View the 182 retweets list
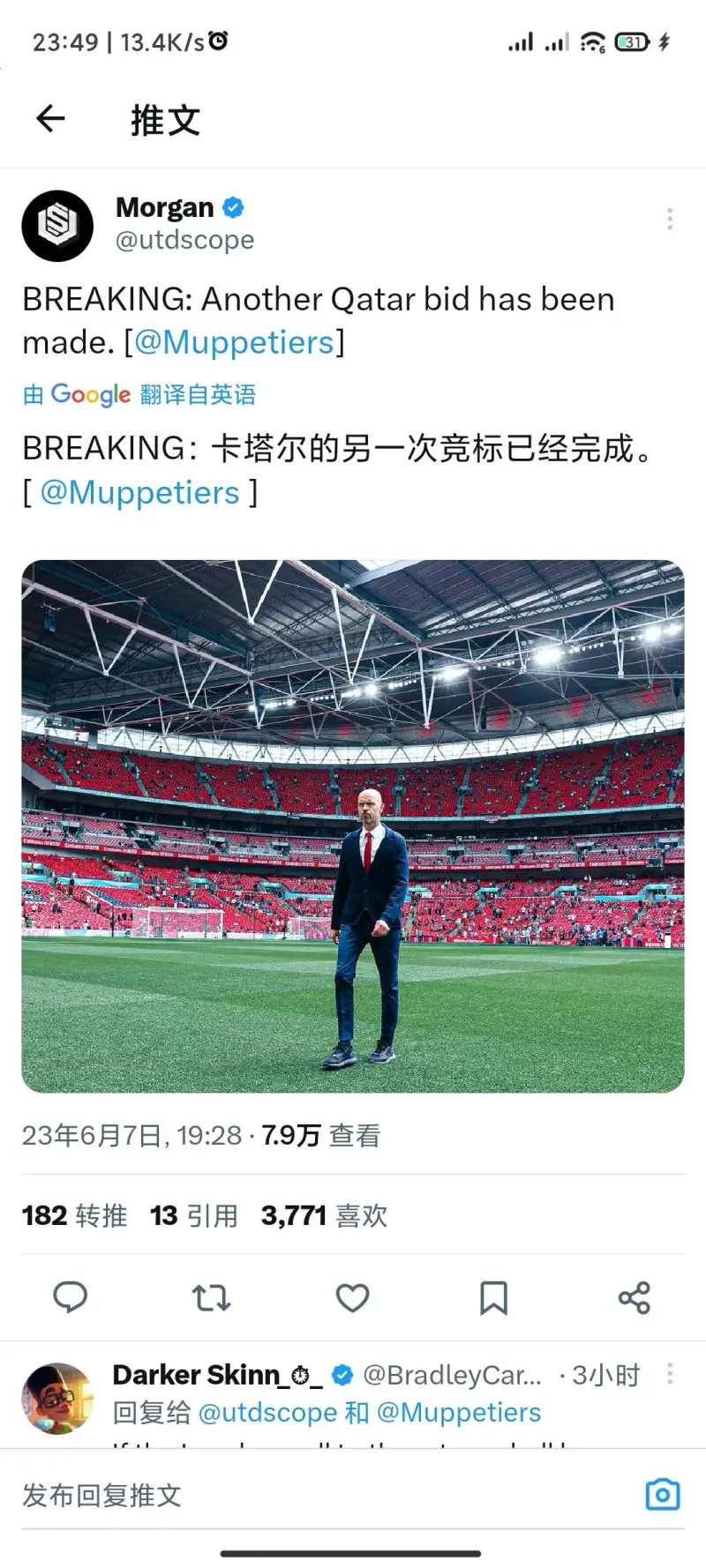Image resolution: width=706 pixels, height=1568 pixels. tap(74, 1216)
